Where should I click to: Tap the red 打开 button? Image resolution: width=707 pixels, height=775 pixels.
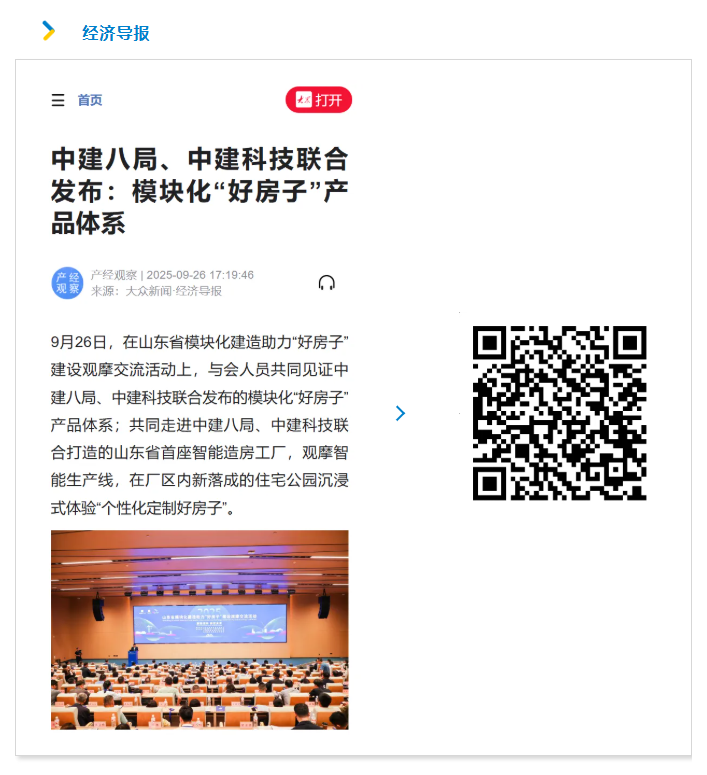[318, 100]
